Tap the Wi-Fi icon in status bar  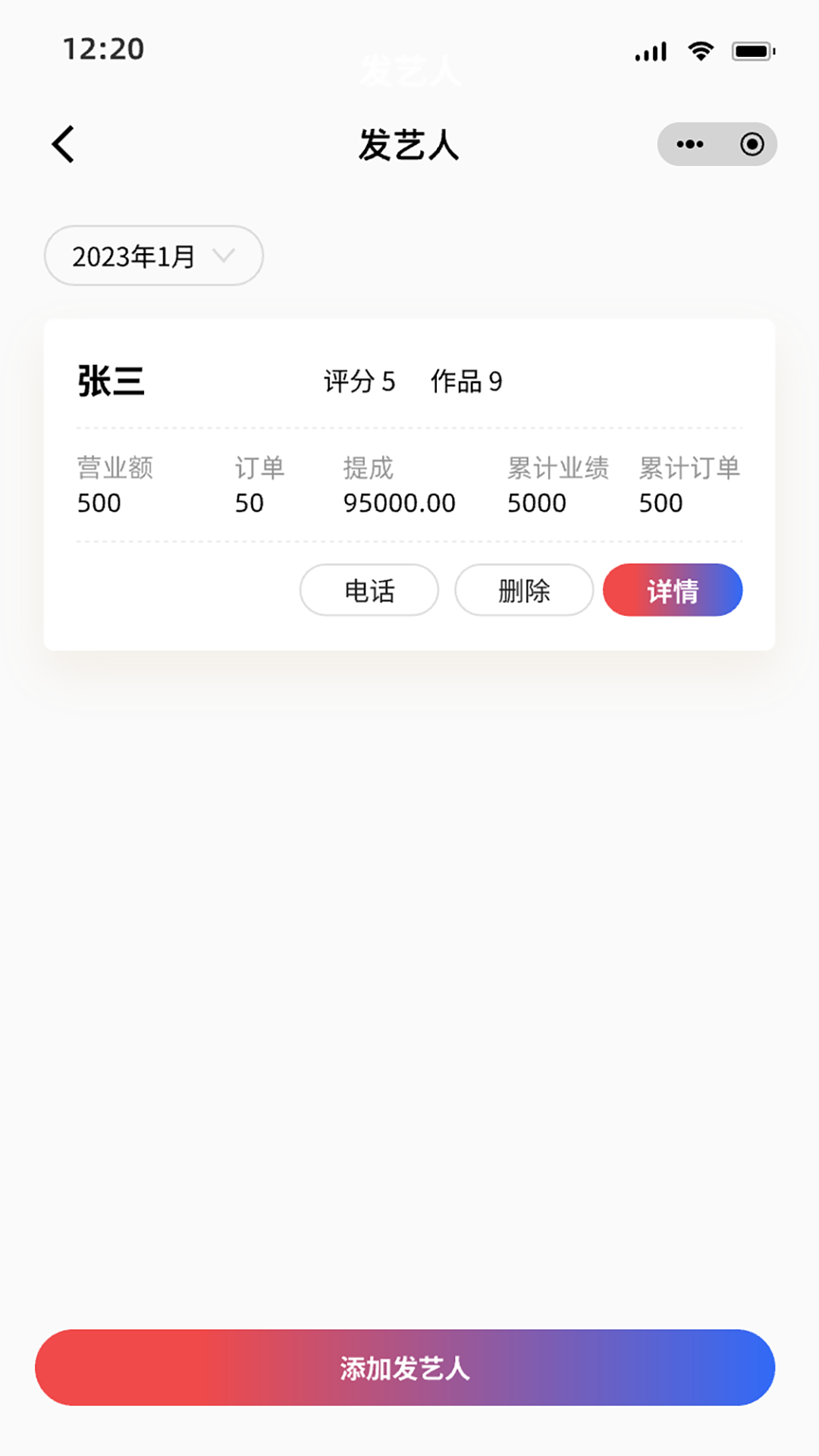click(x=700, y=49)
